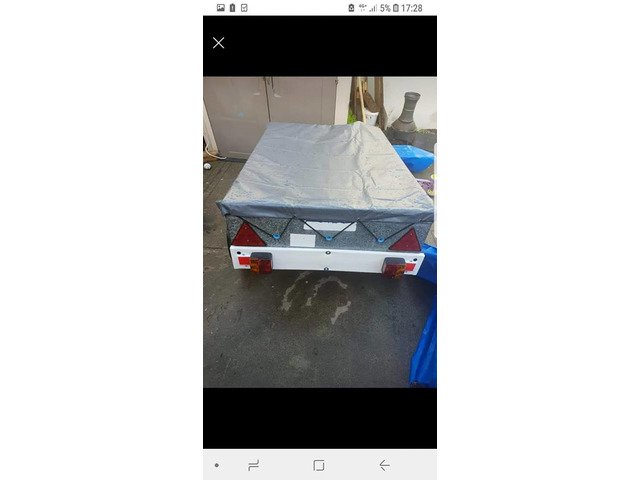640x480 pixels.
Task: Close the full-screen photo viewer
Action: [218, 43]
